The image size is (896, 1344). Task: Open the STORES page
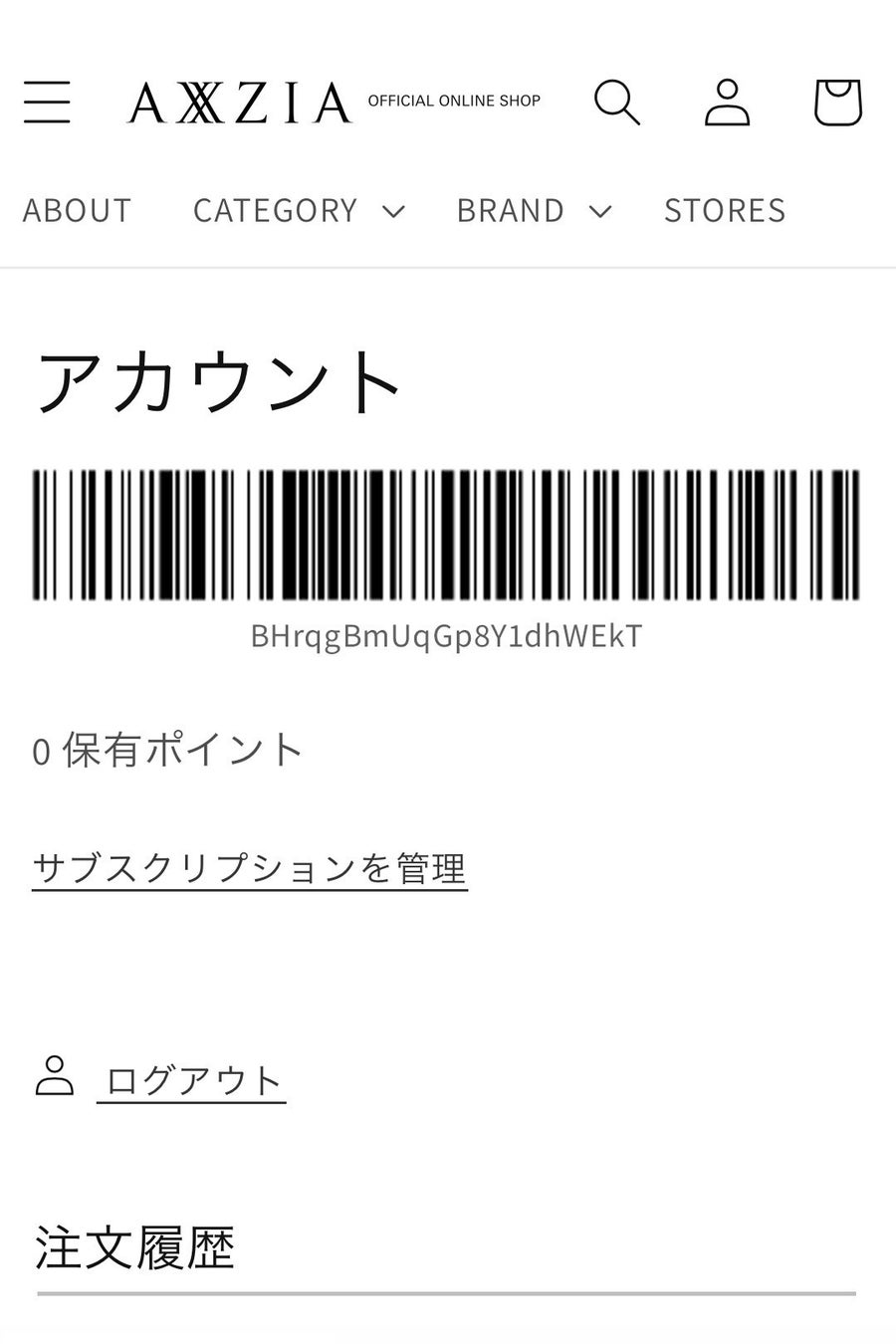click(725, 211)
